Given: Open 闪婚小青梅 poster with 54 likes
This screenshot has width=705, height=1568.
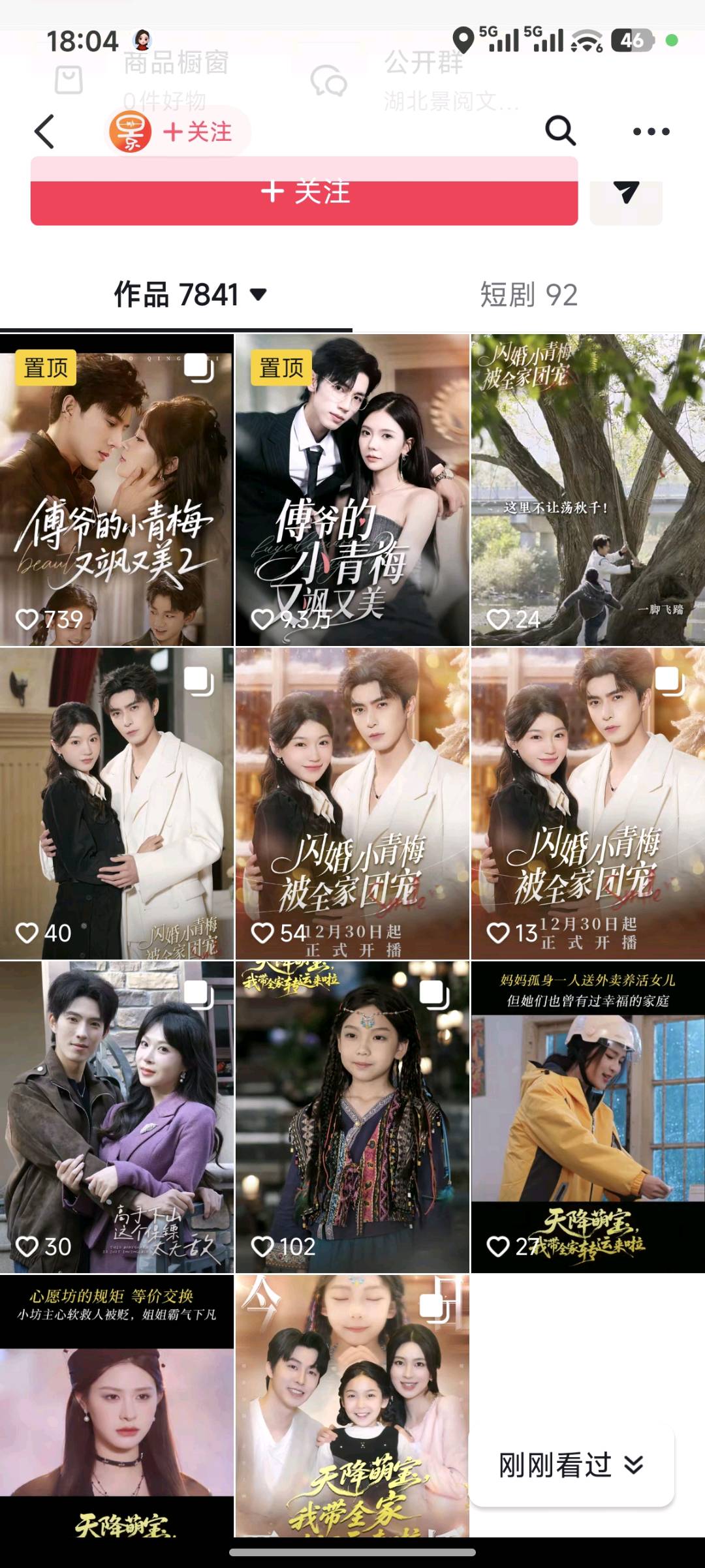Looking at the screenshot, I should [x=352, y=803].
